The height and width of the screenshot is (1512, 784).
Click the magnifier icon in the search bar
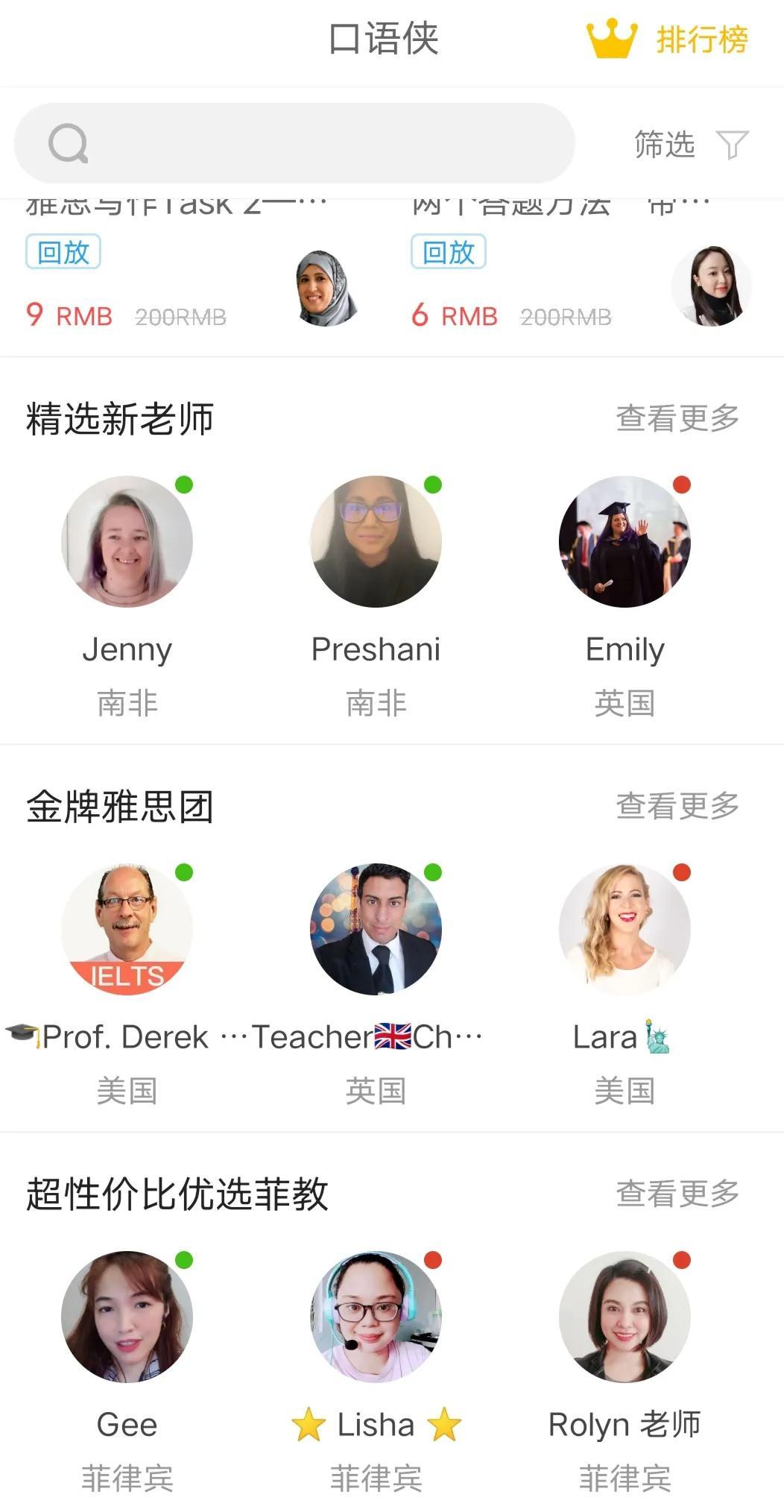click(x=70, y=143)
